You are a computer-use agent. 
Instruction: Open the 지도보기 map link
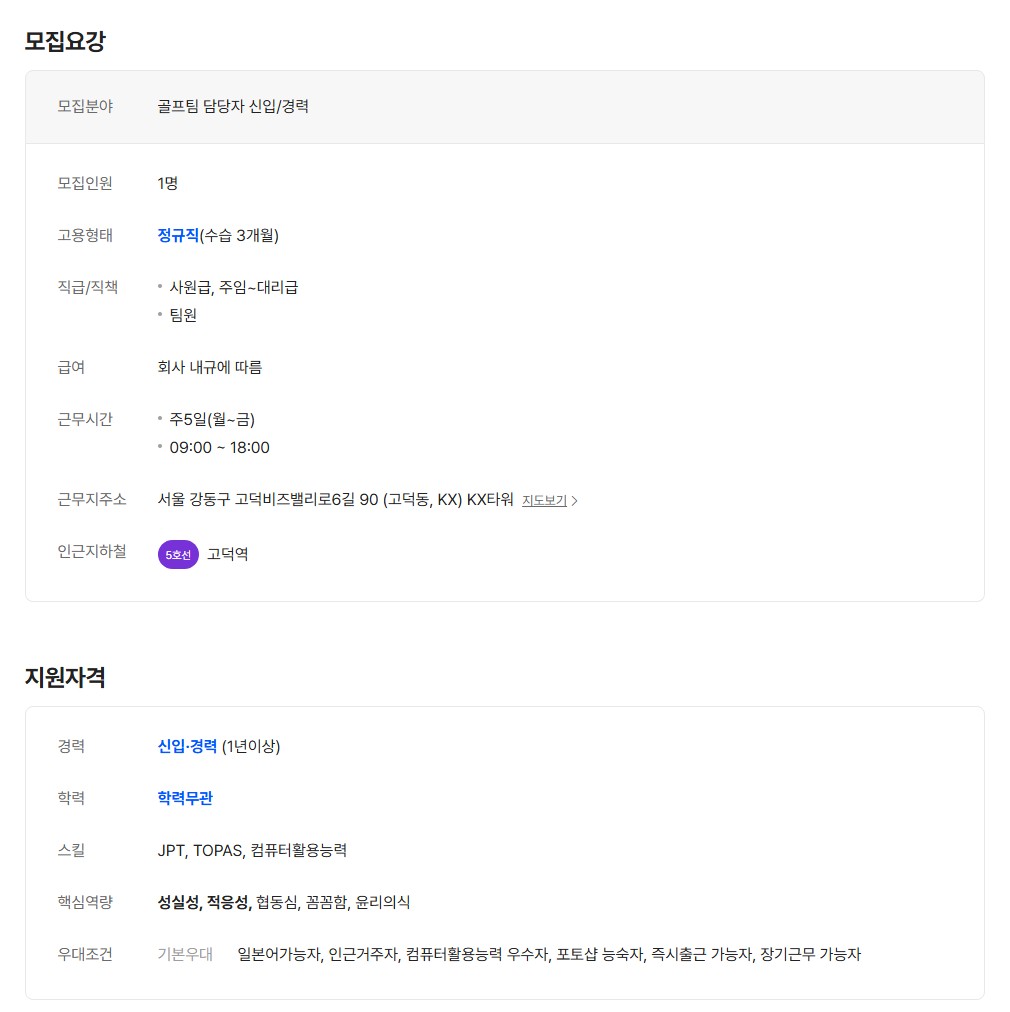(546, 500)
